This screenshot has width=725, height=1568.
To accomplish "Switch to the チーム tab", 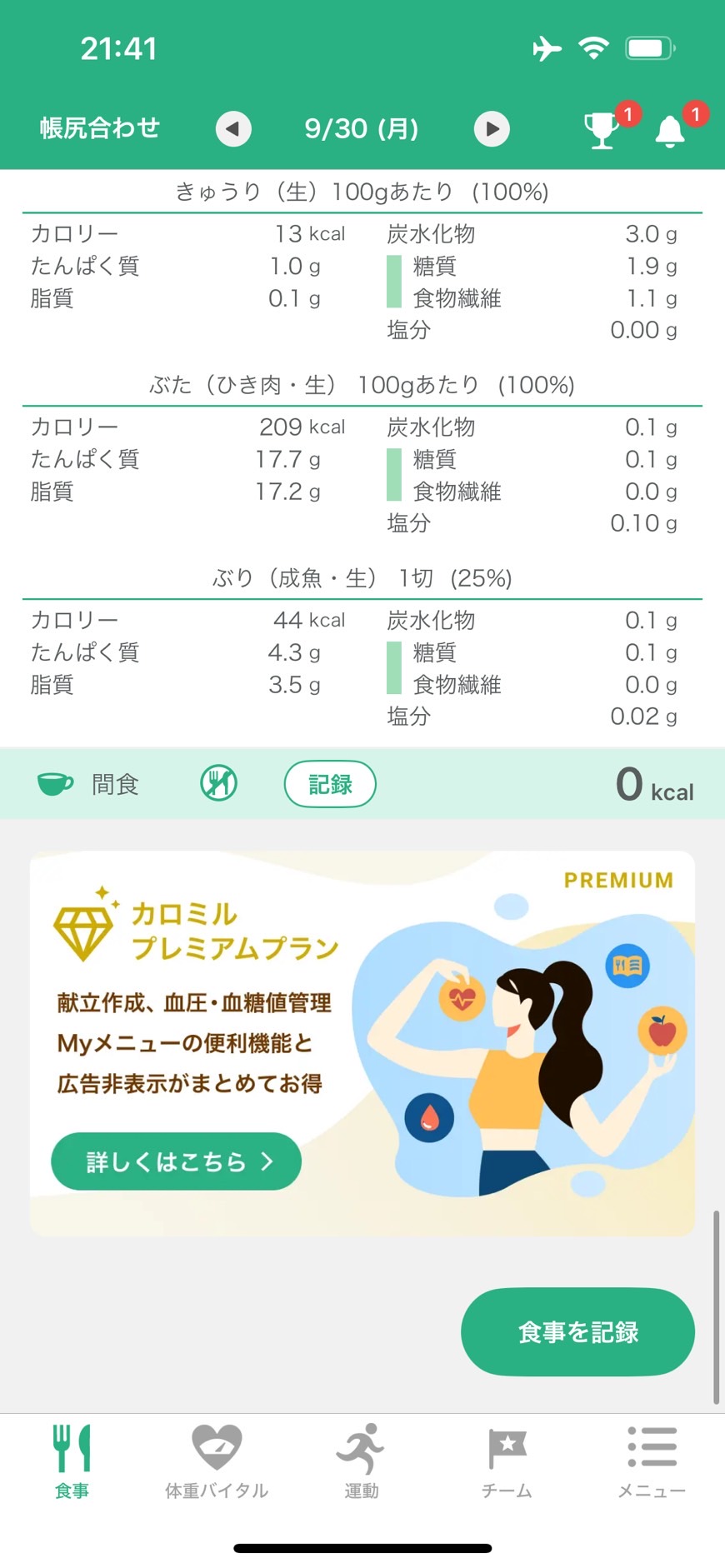I will coord(507,1461).
